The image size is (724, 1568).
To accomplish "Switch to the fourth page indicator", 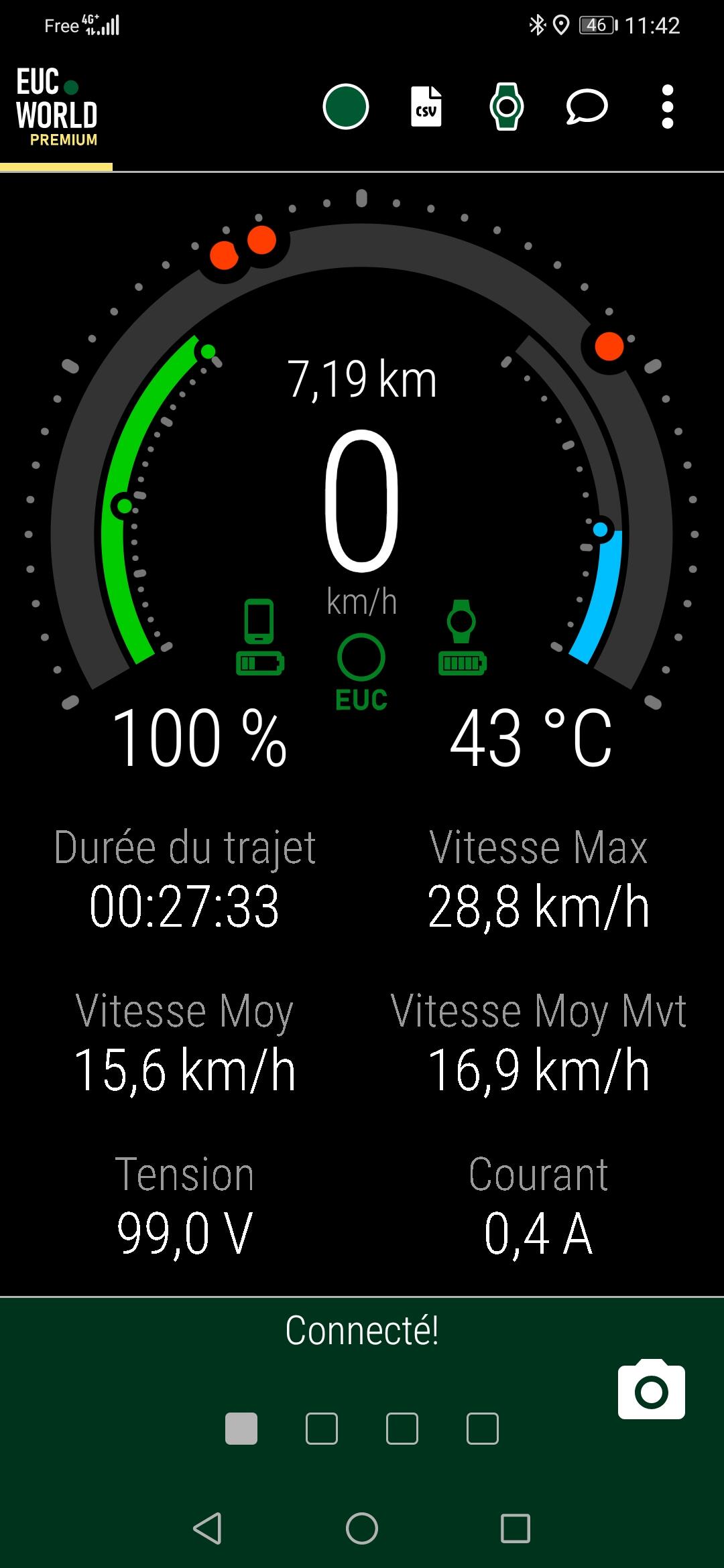I will (x=483, y=1428).
